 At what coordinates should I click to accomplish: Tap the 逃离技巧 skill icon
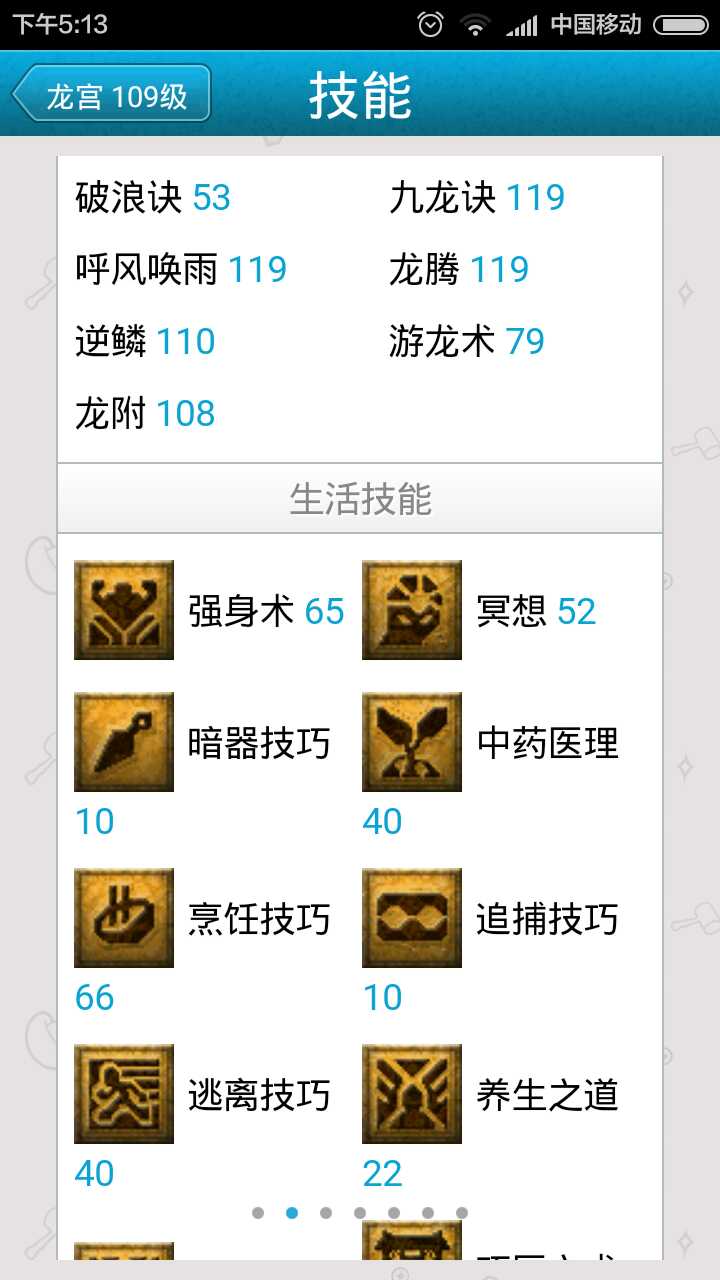(x=124, y=1094)
